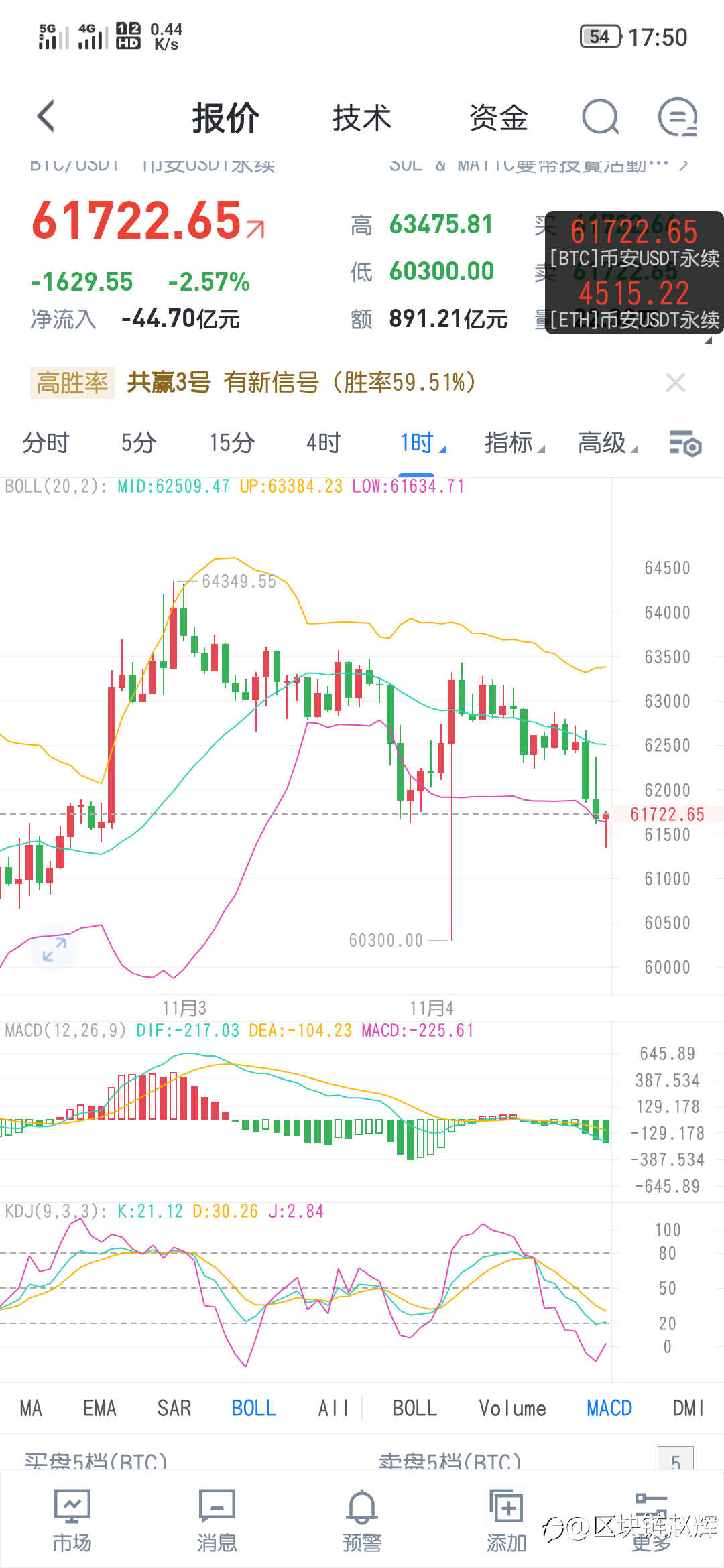
Task: Open chart settings icon
Action: pyautogui.click(x=685, y=444)
